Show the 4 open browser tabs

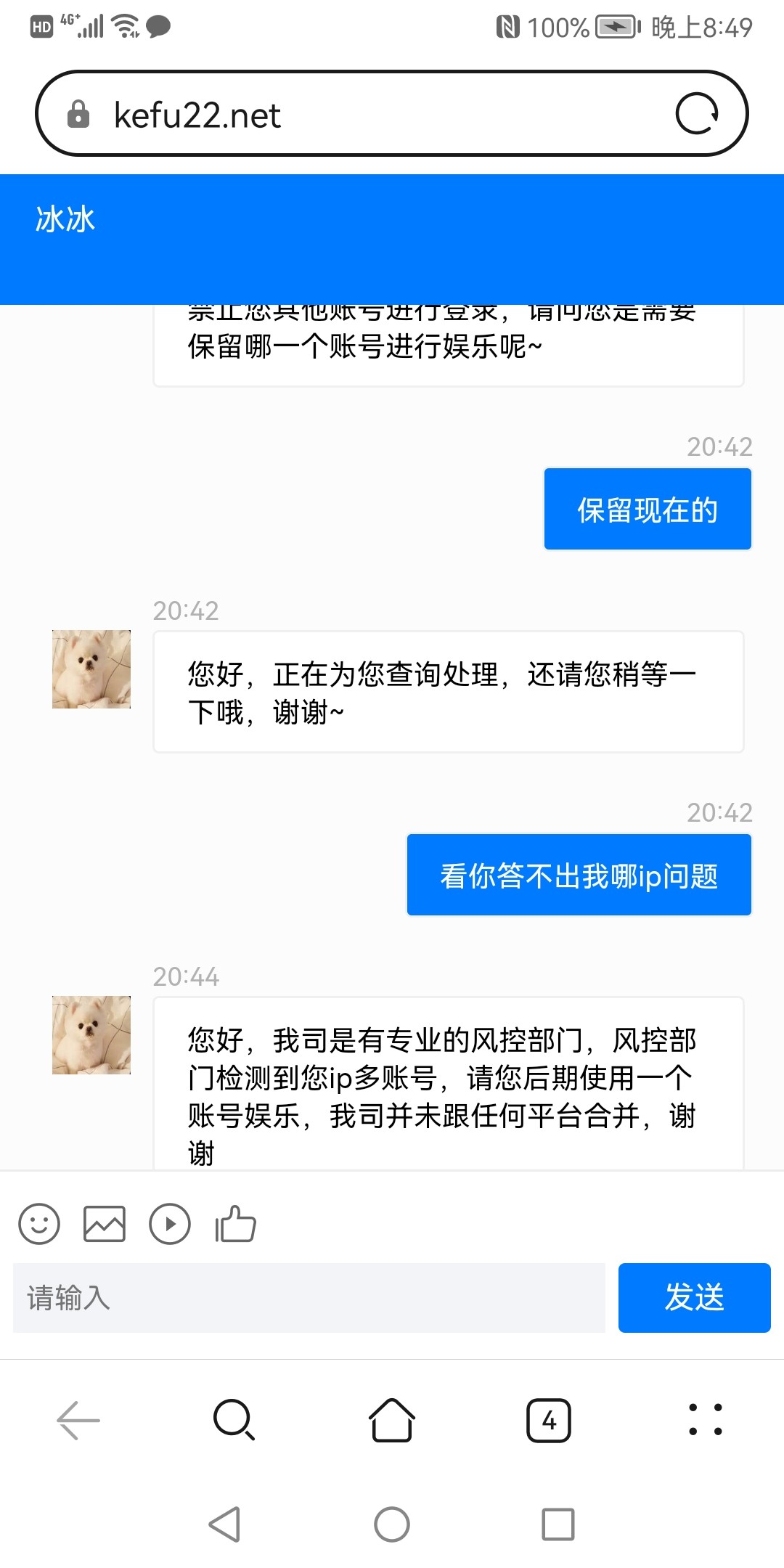(x=549, y=1419)
